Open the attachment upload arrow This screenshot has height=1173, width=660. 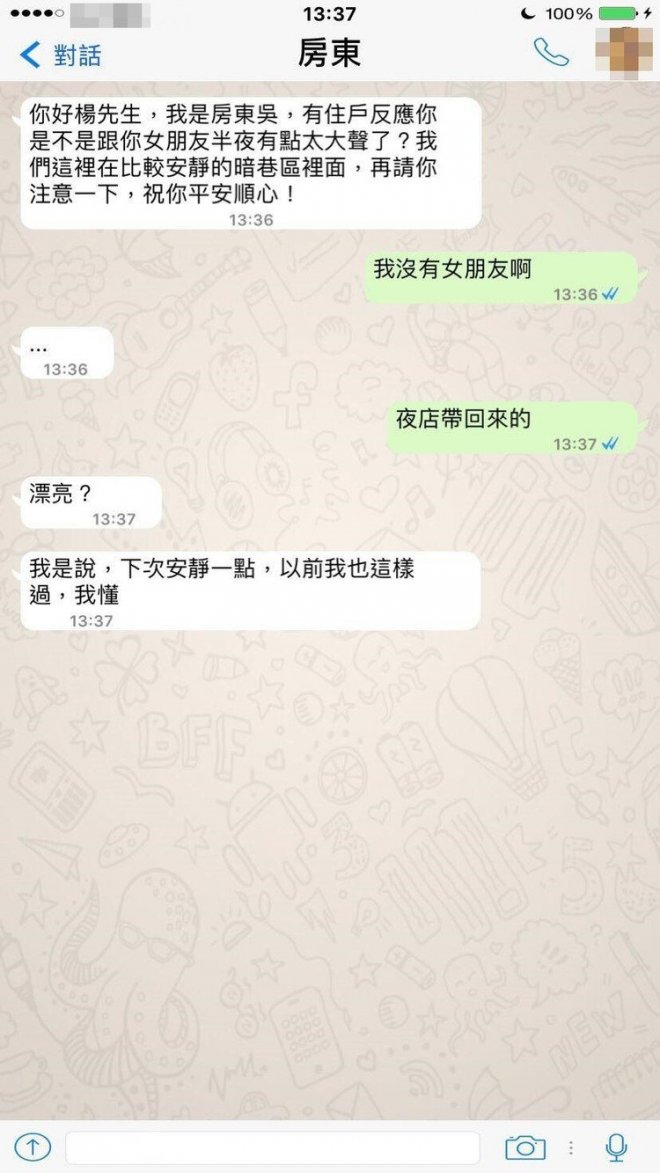click(32, 1148)
